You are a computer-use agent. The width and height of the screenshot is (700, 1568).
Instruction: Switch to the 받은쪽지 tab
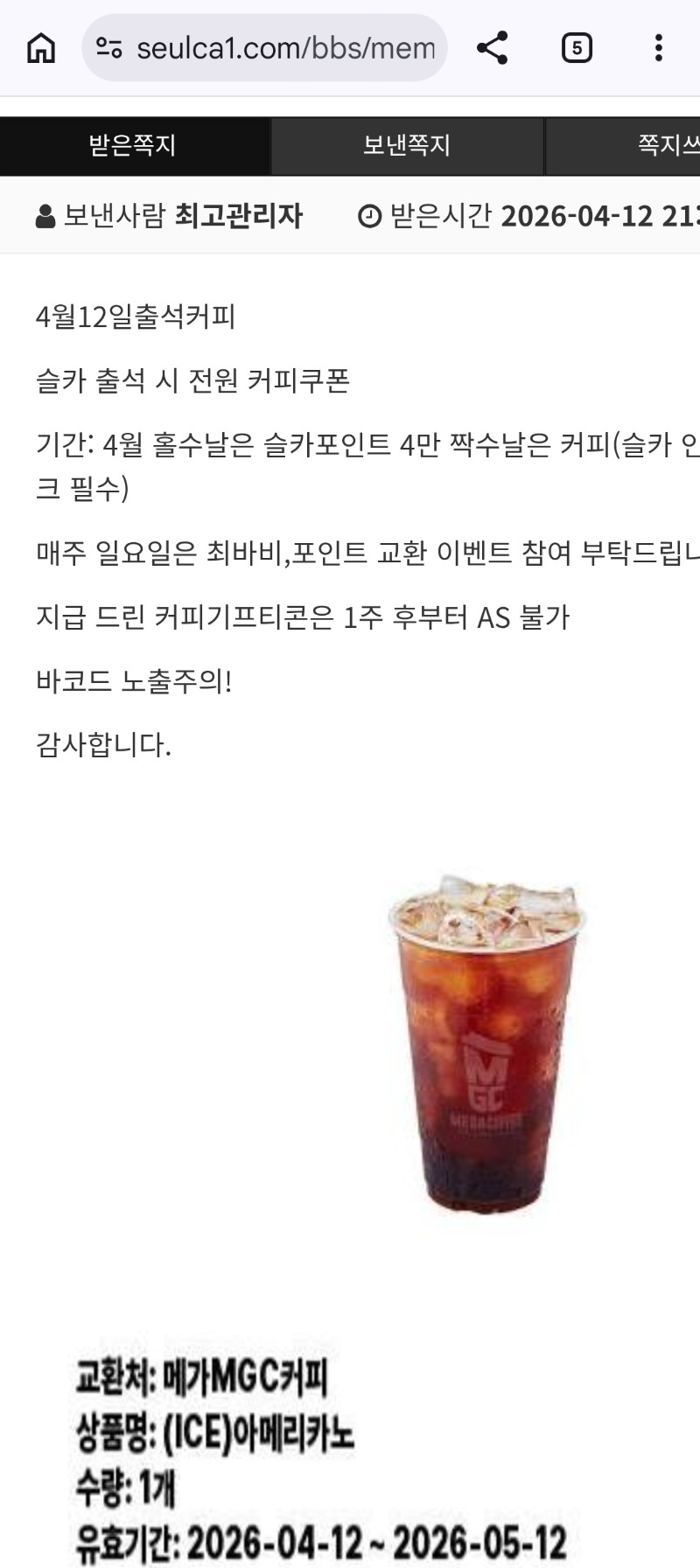coord(134,145)
